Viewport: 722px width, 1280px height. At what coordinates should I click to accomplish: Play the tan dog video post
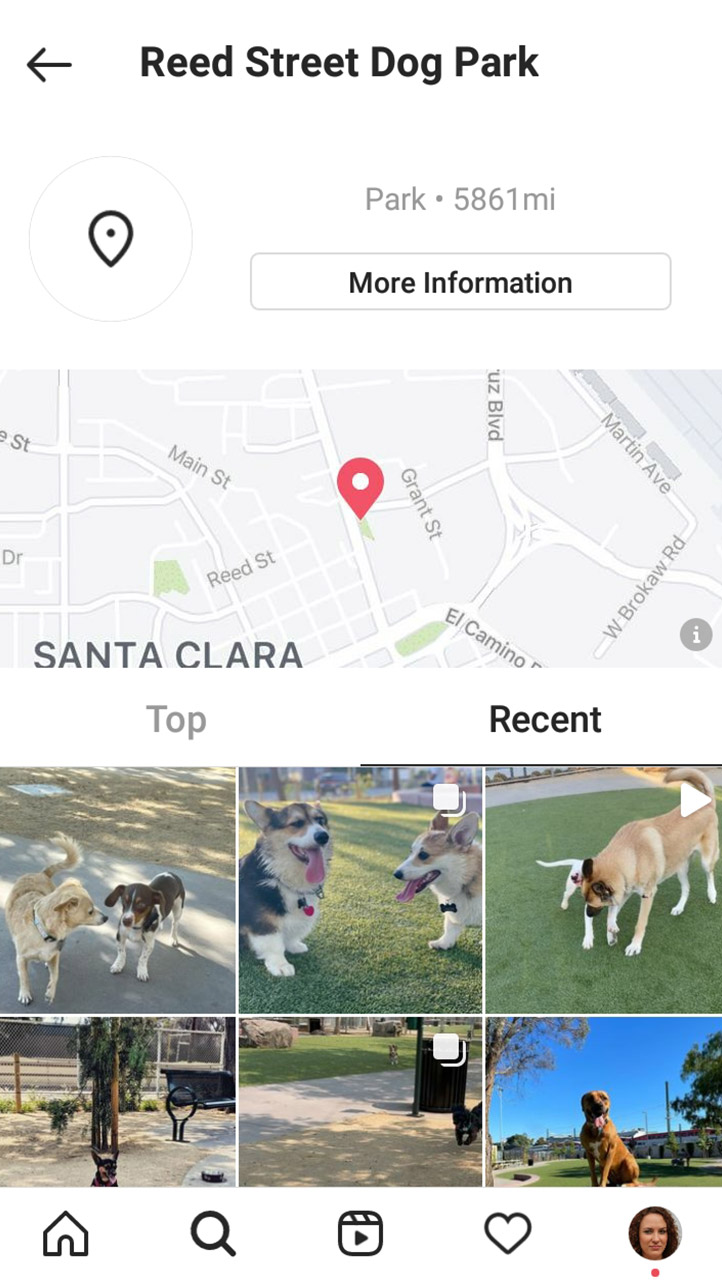click(603, 890)
